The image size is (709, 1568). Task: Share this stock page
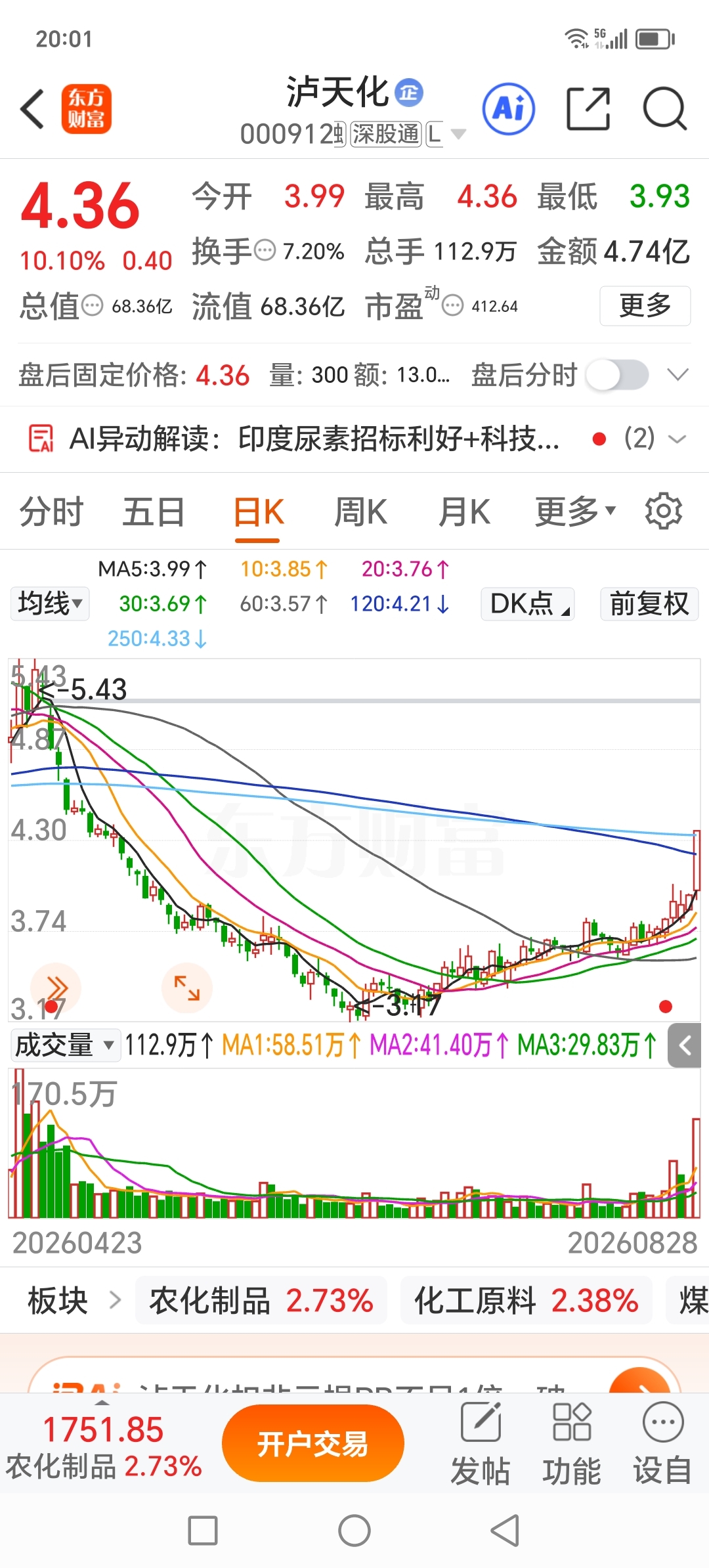[x=588, y=109]
